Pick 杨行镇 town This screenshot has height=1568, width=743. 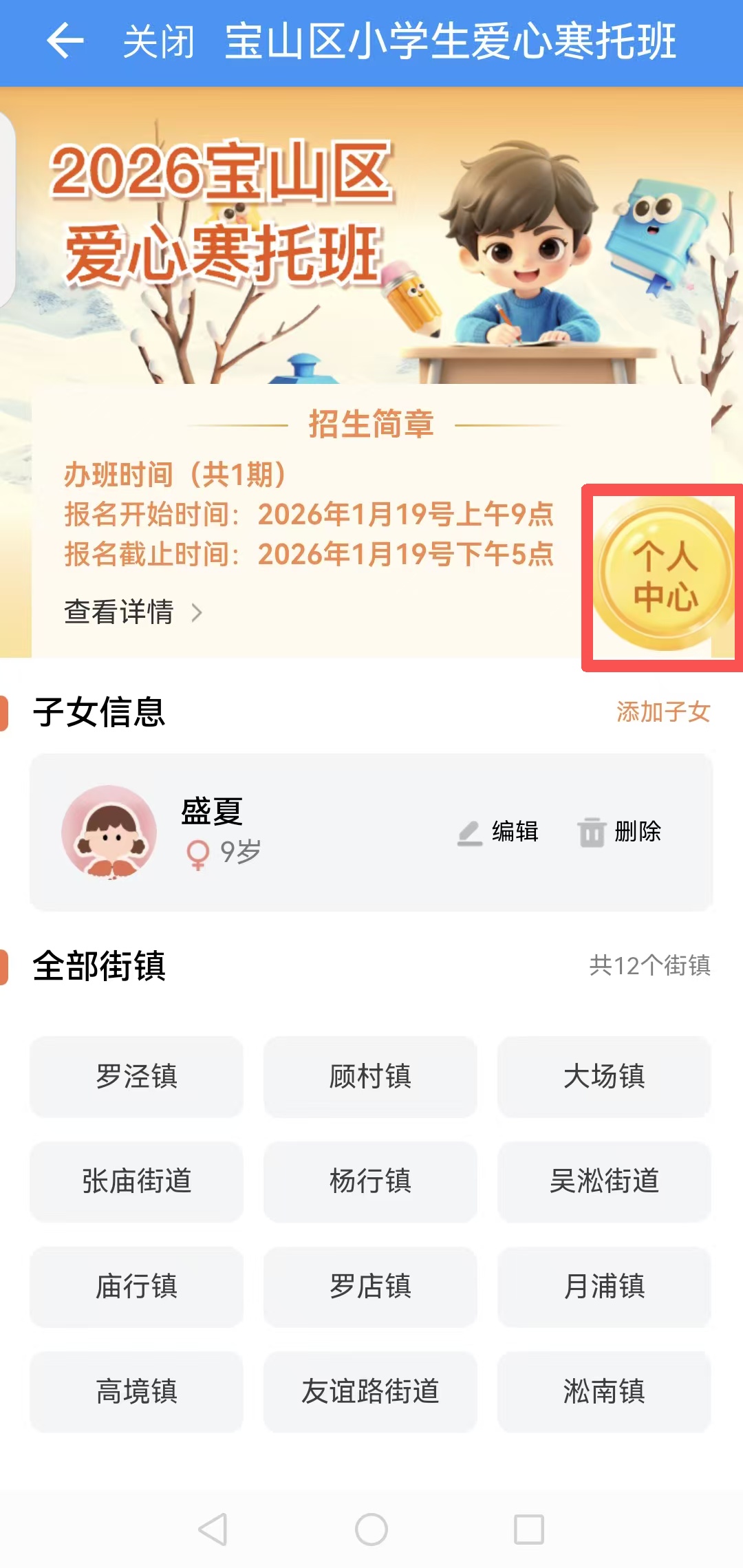click(370, 1181)
